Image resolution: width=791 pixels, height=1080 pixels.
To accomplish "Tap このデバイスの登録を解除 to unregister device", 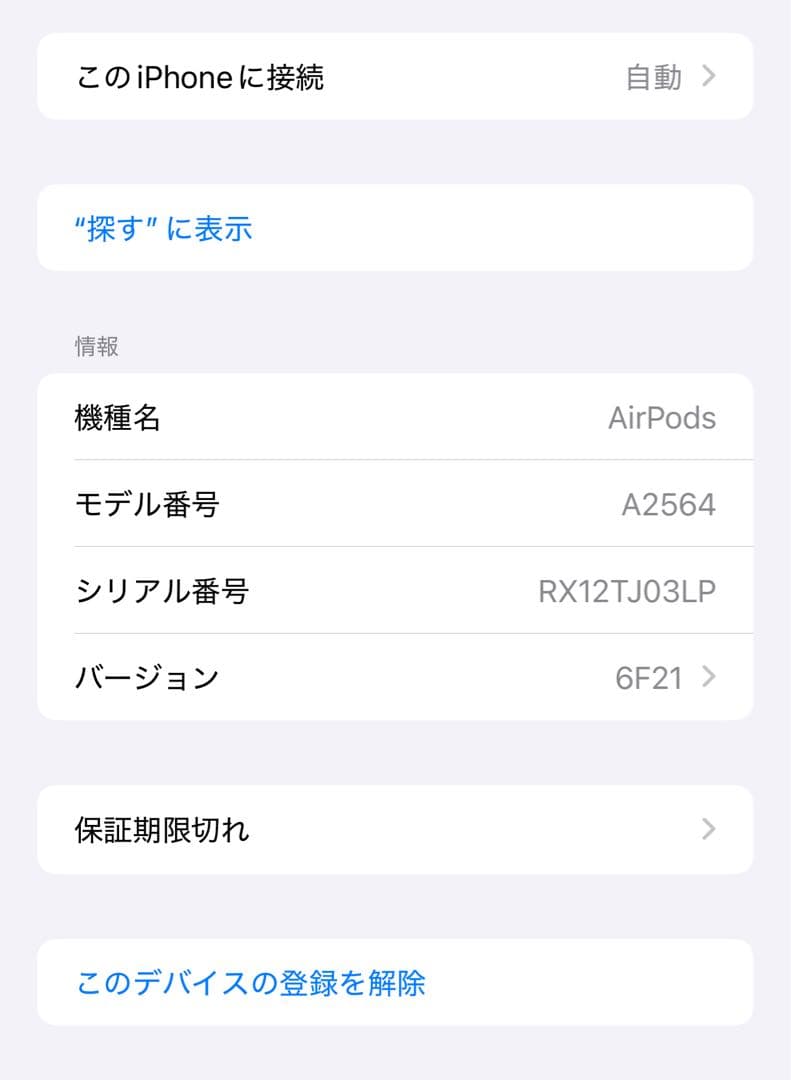I will tap(249, 983).
